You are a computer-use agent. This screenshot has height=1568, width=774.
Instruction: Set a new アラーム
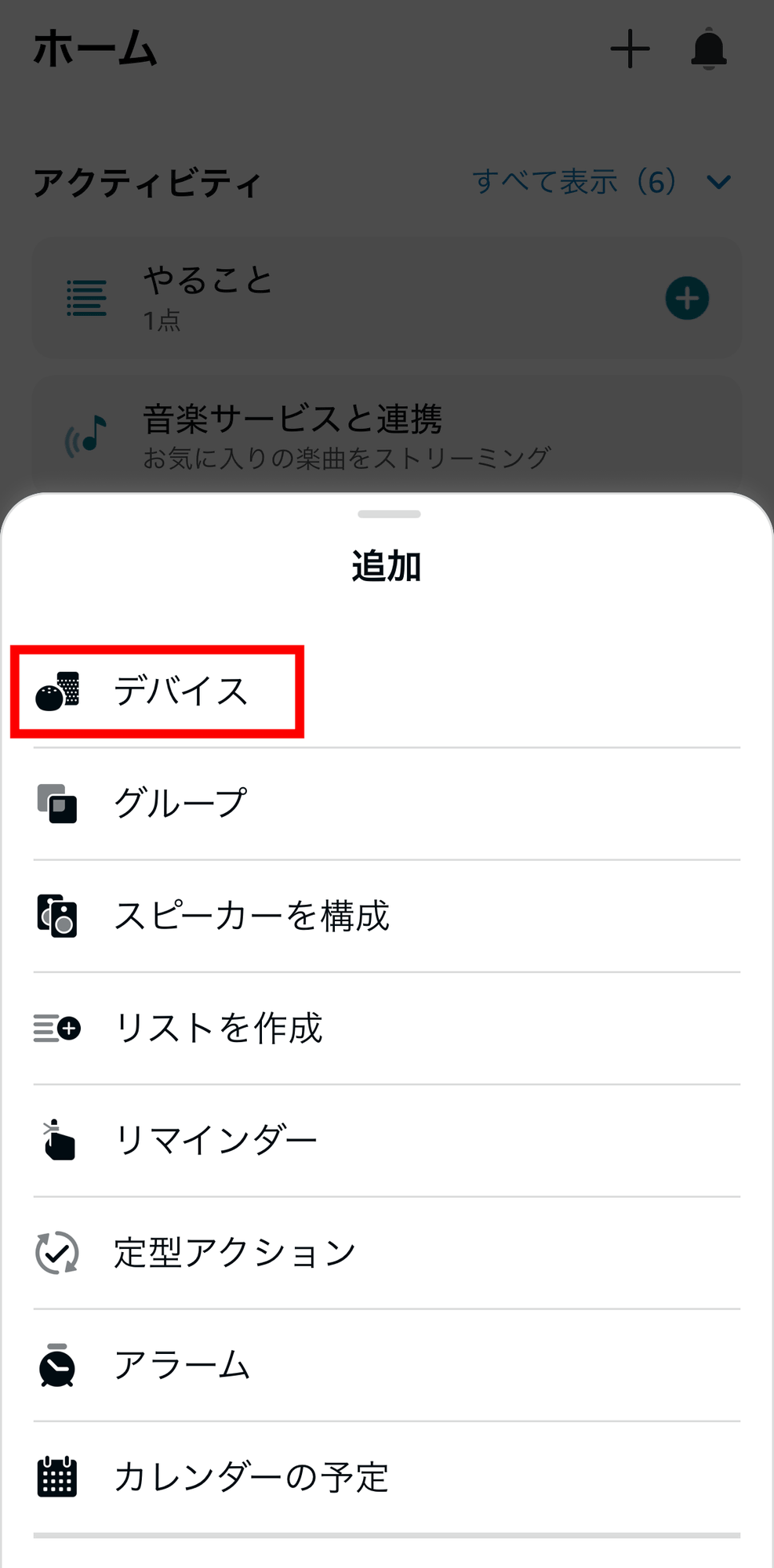[182, 1365]
